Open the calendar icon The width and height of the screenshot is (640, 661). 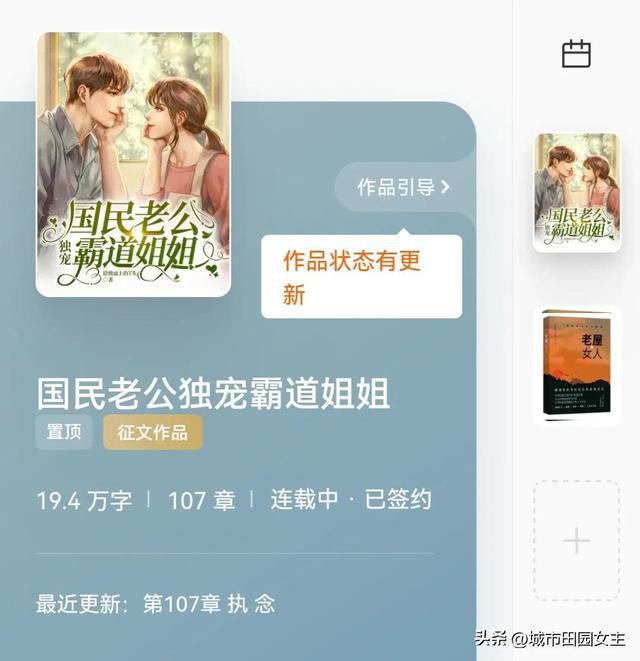(x=576, y=54)
